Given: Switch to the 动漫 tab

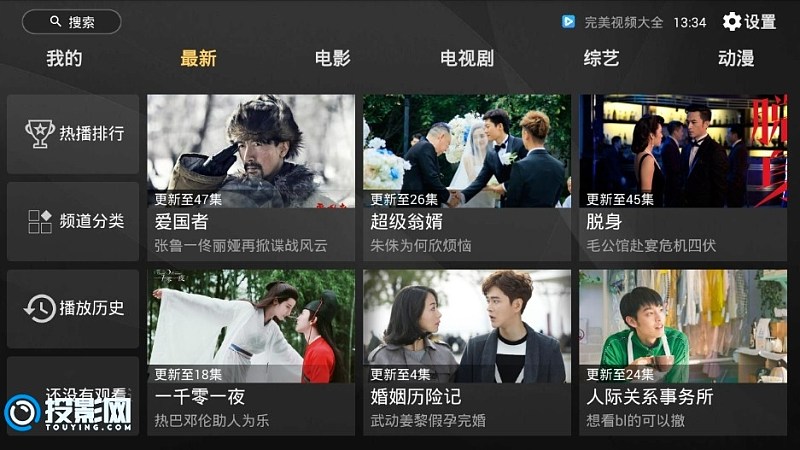Looking at the screenshot, I should point(736,58).
